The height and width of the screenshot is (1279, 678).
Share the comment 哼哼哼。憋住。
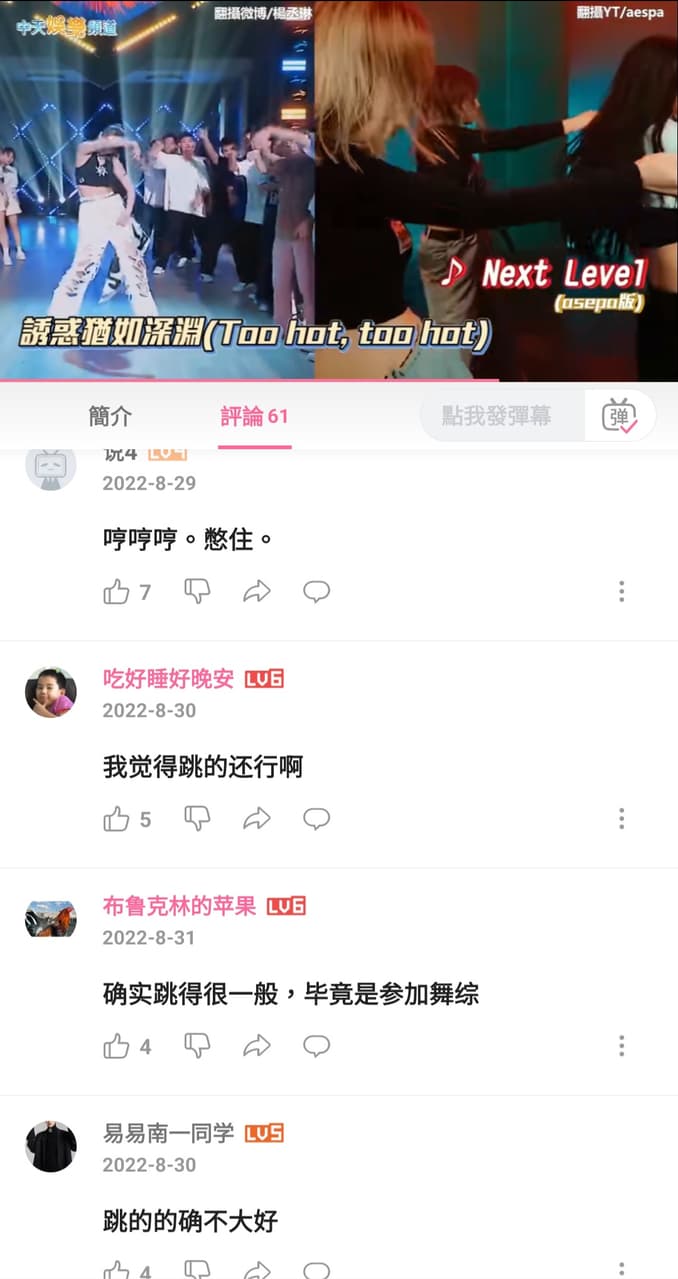pyautogui.click(x=257, y=592)
